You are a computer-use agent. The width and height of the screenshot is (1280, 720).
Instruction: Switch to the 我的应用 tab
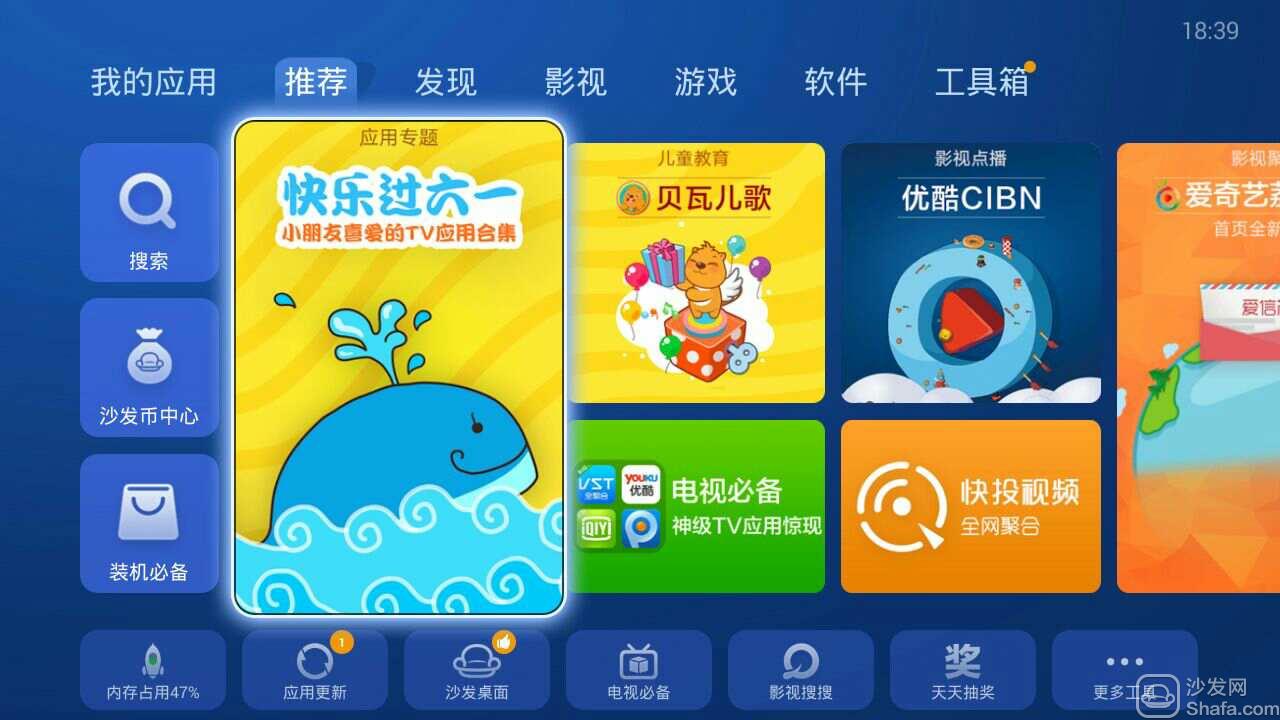tap(153, 82)
